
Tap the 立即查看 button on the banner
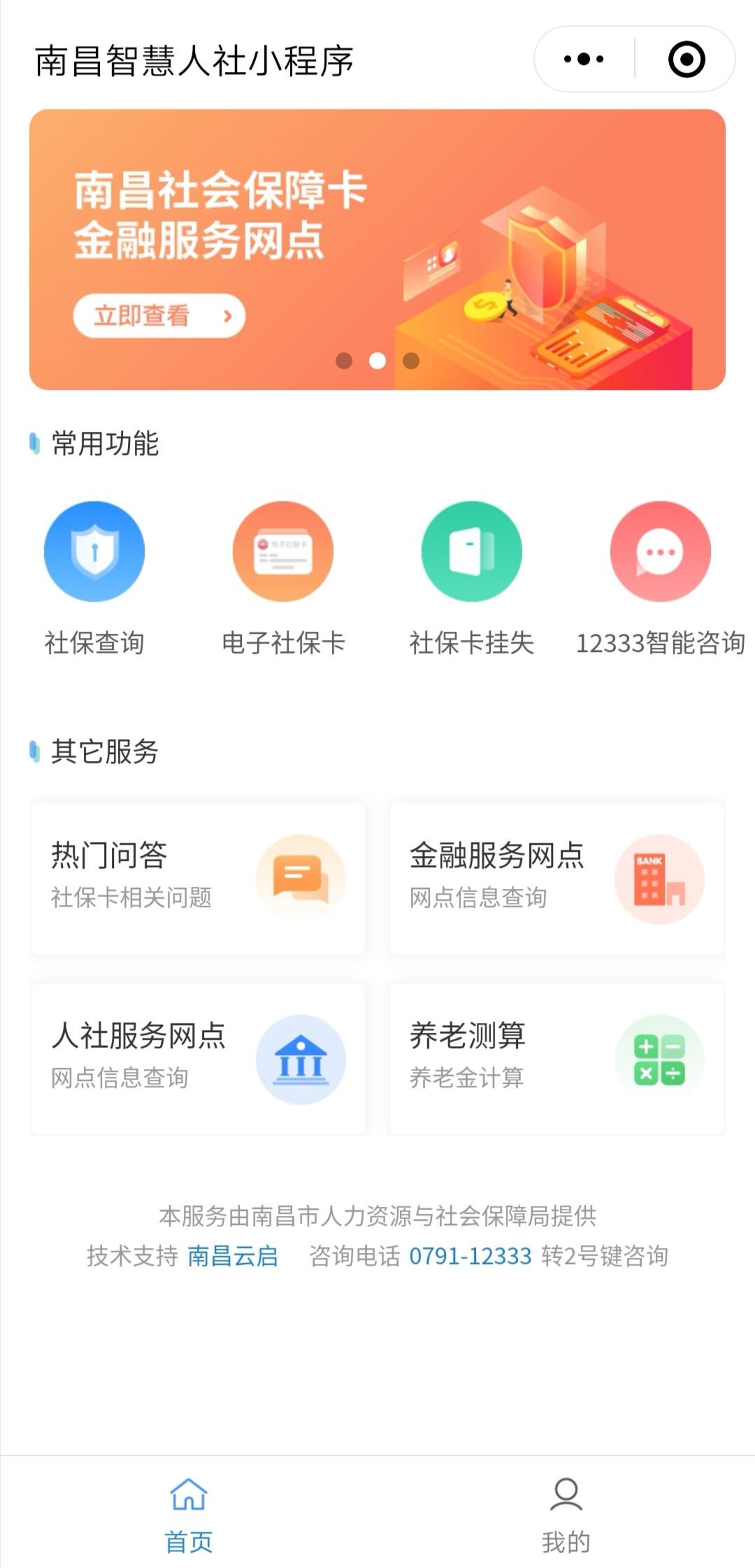[x=159, y=317]
